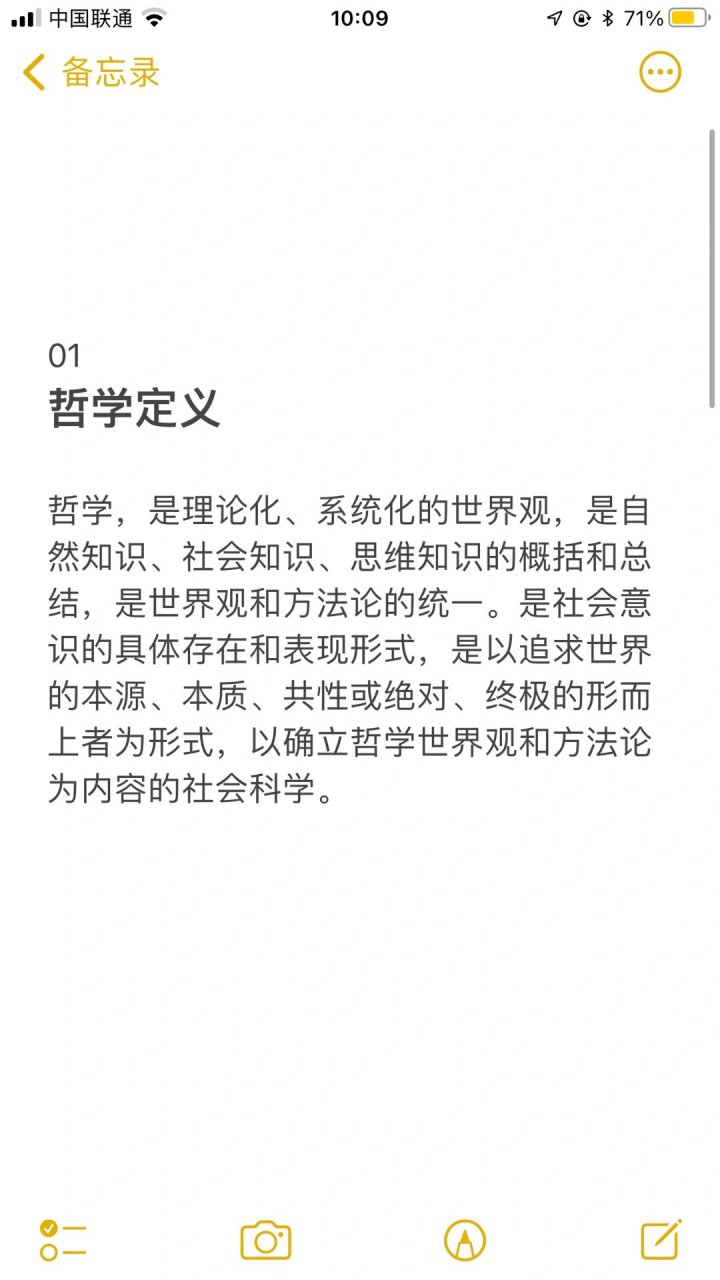
Task: Open the camera to attach a photo
Action: 265,1240
